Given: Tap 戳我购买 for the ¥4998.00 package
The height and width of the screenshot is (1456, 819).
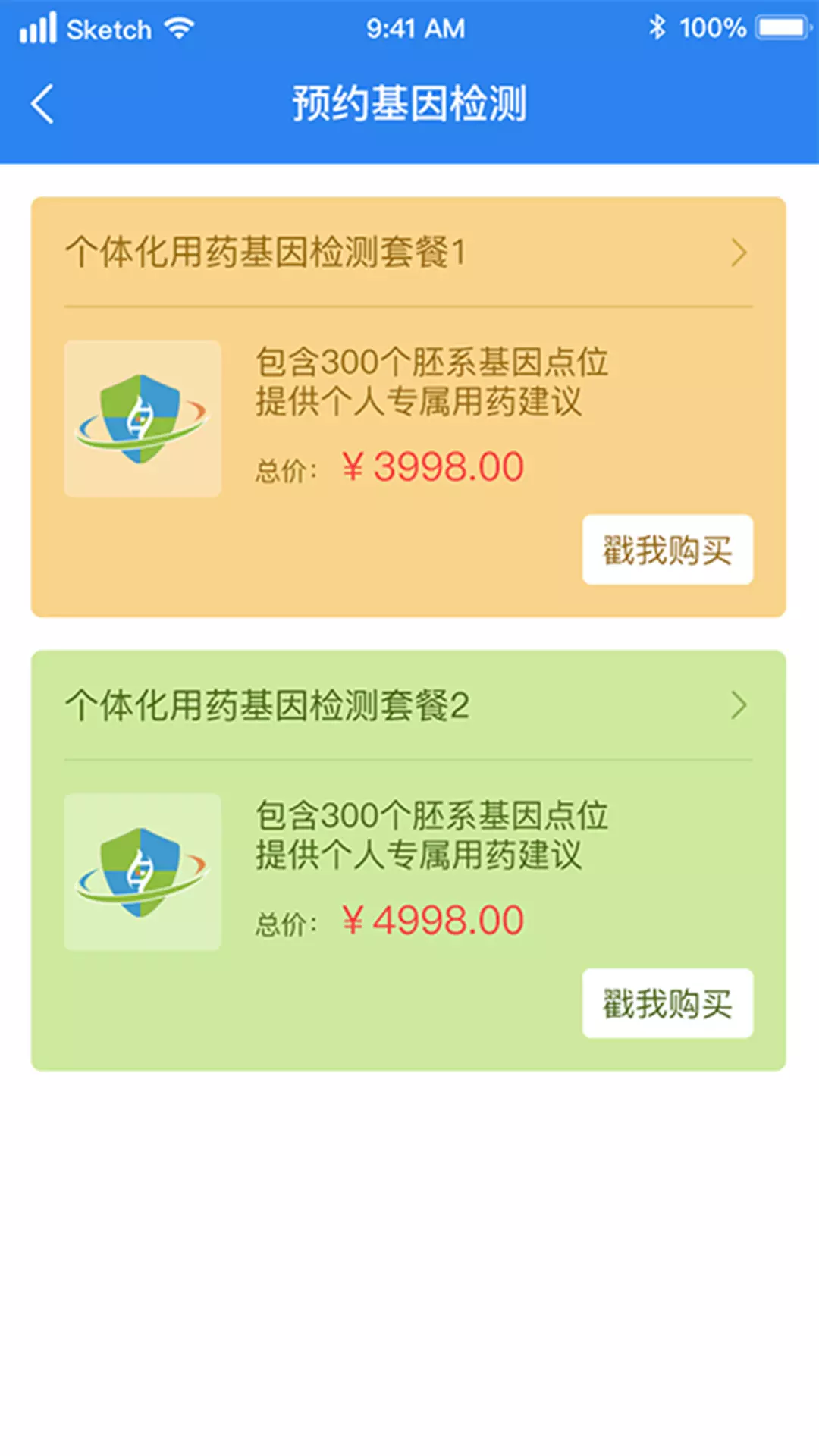Looking at the screenshot, I should tap(667, 1003).
